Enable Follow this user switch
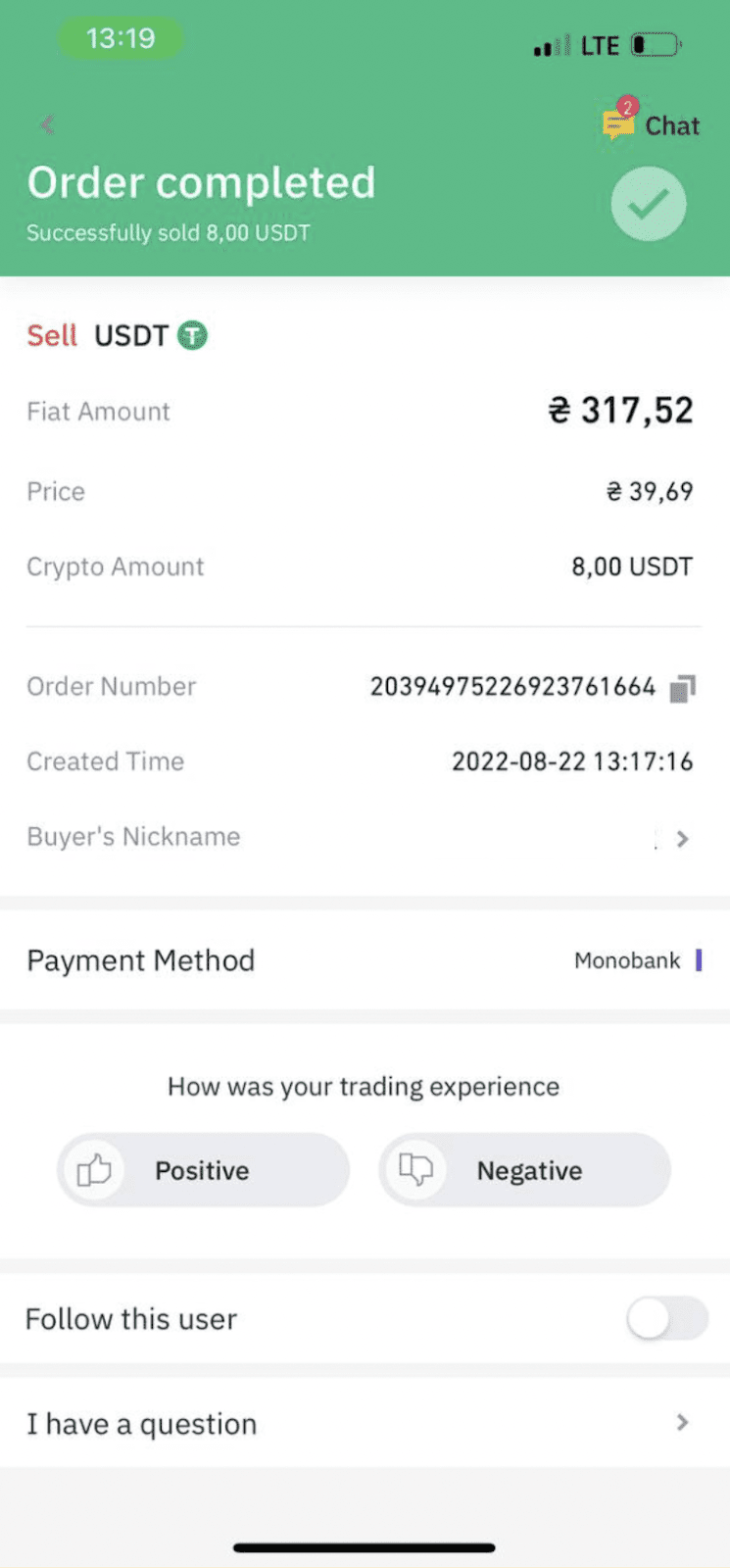730x1568 pixels. coord(666,1319)
